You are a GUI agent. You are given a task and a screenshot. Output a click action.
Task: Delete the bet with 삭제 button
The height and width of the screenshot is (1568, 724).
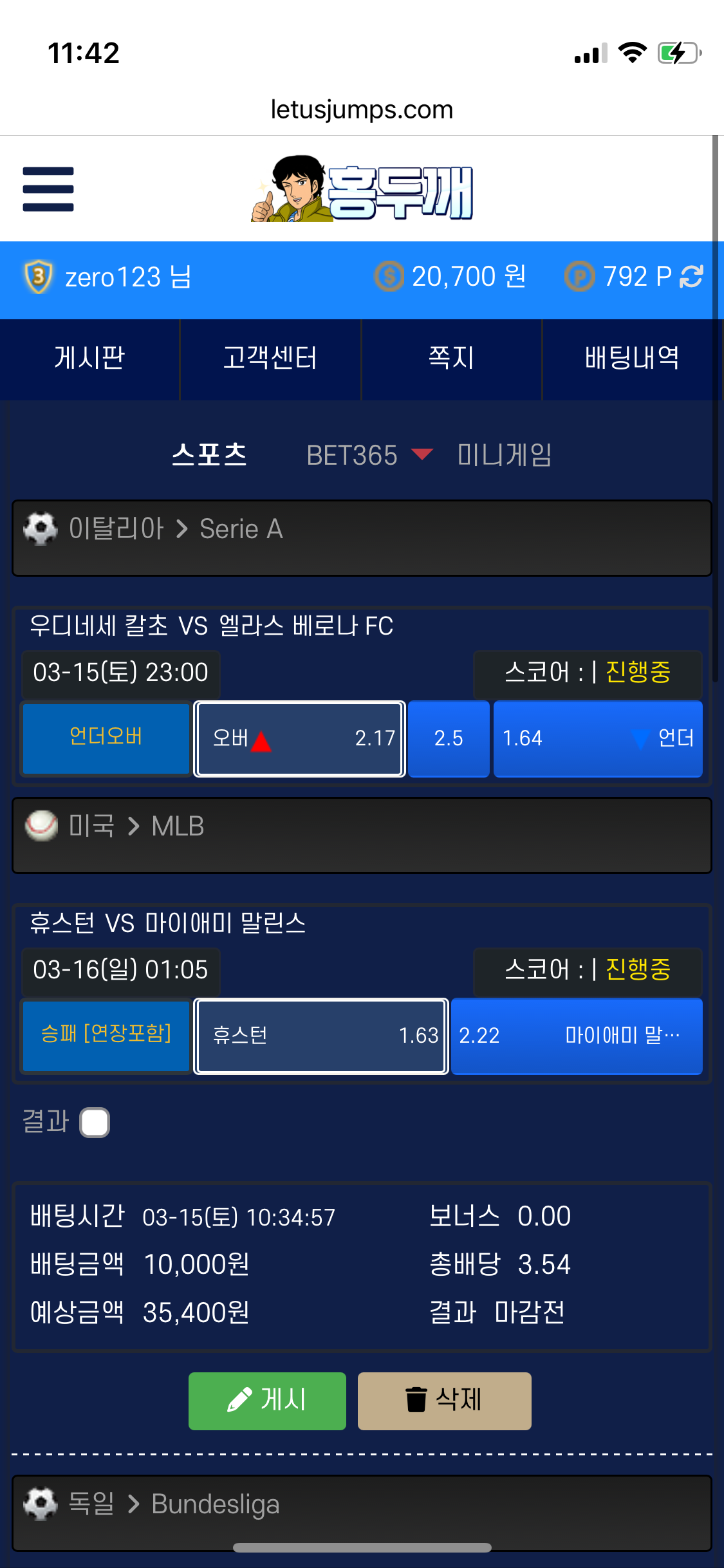pyautogui.click(x=444, y=1401)
